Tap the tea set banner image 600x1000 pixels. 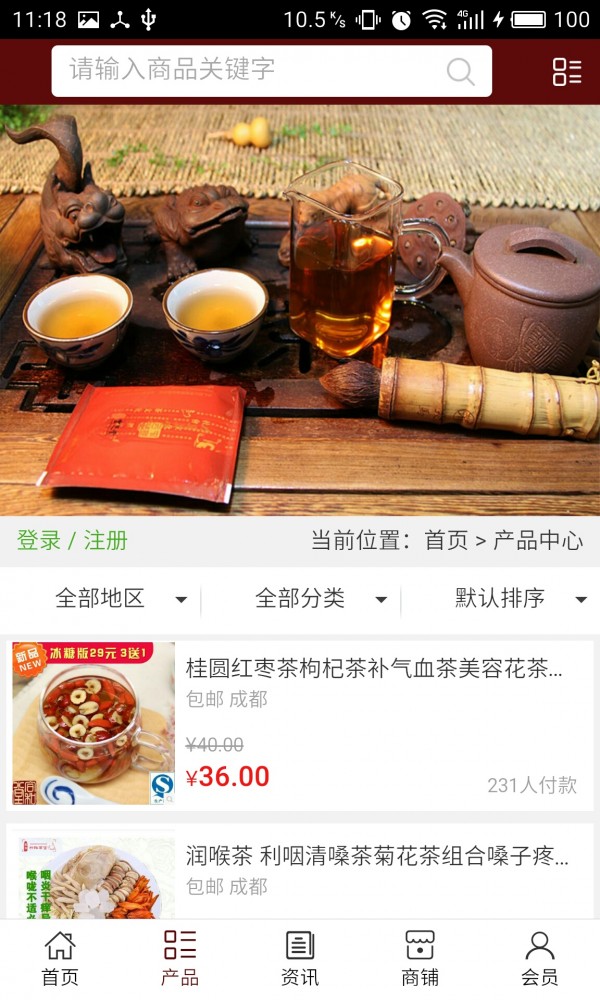tap(300, 310)
